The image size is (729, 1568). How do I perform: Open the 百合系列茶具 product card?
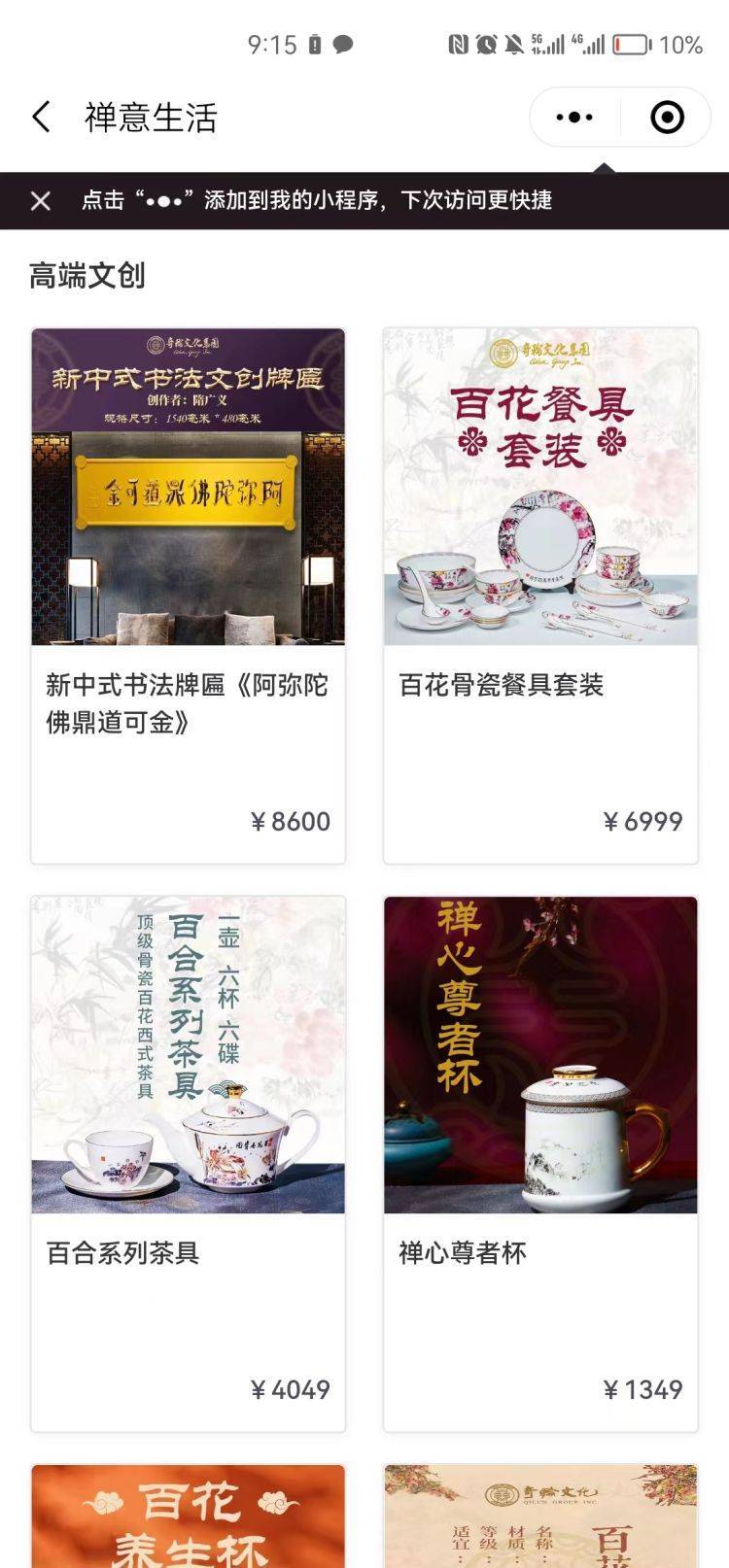(x=188, y=1163)
